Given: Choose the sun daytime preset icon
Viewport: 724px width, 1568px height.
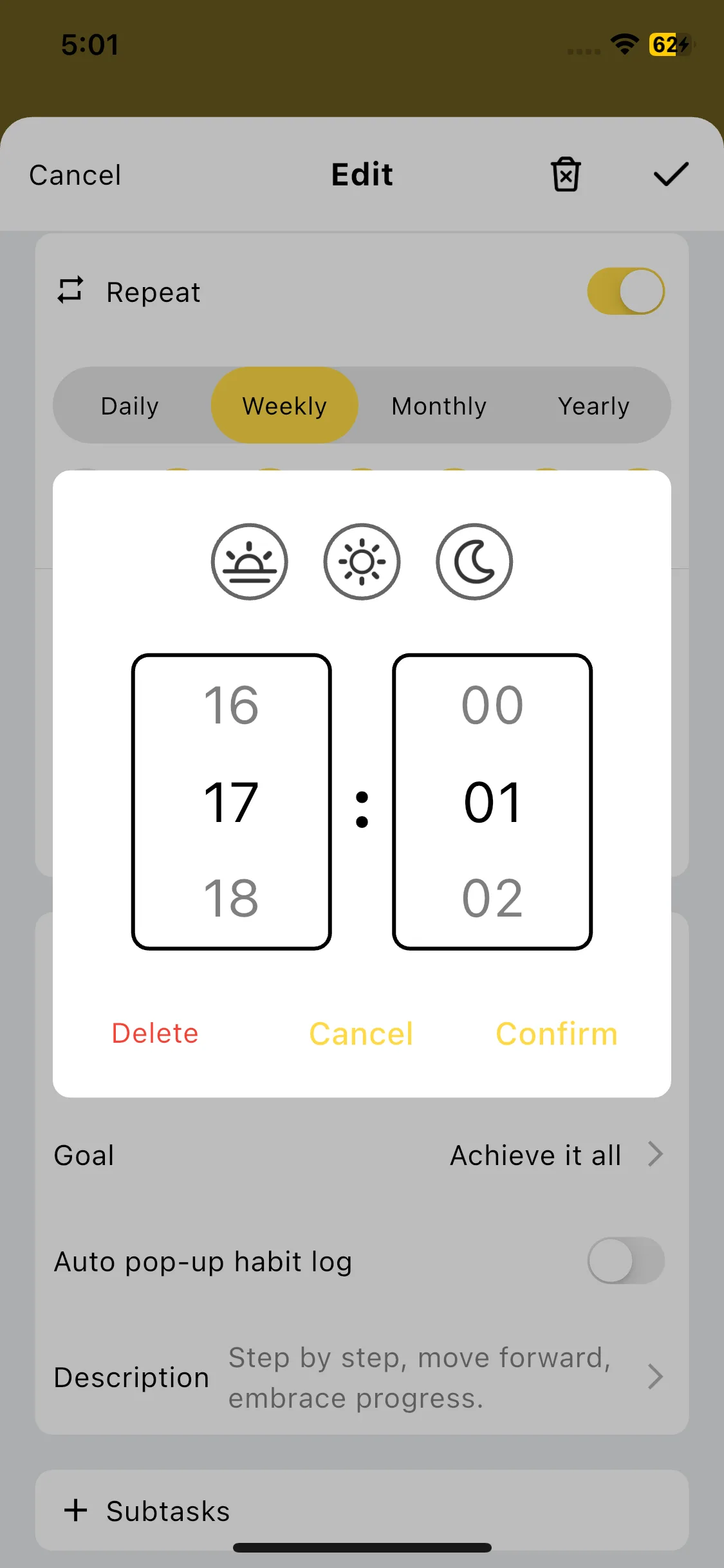Looking at the screenshot, I should (362, 562).
